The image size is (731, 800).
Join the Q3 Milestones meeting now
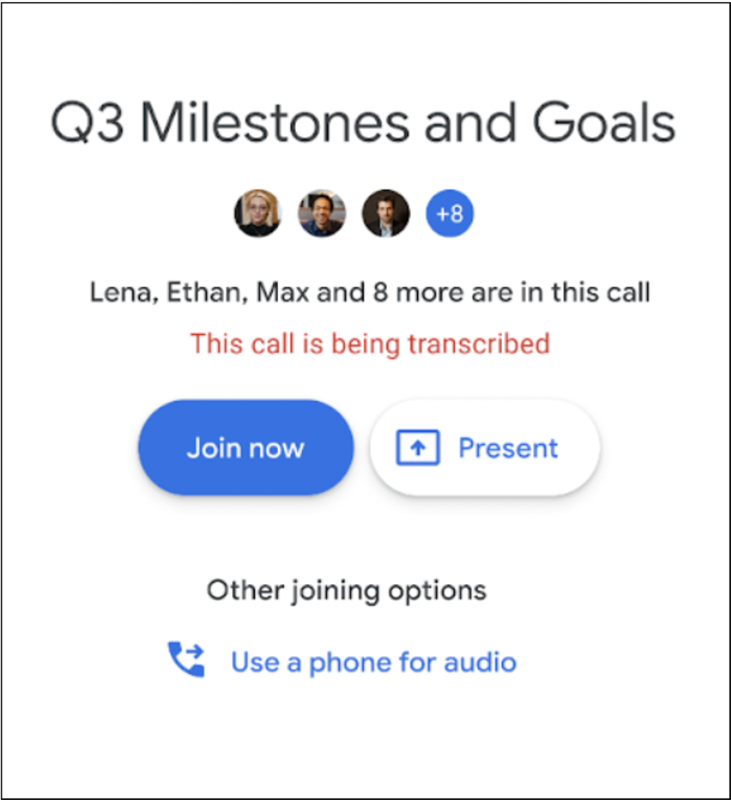coord(245,448)
